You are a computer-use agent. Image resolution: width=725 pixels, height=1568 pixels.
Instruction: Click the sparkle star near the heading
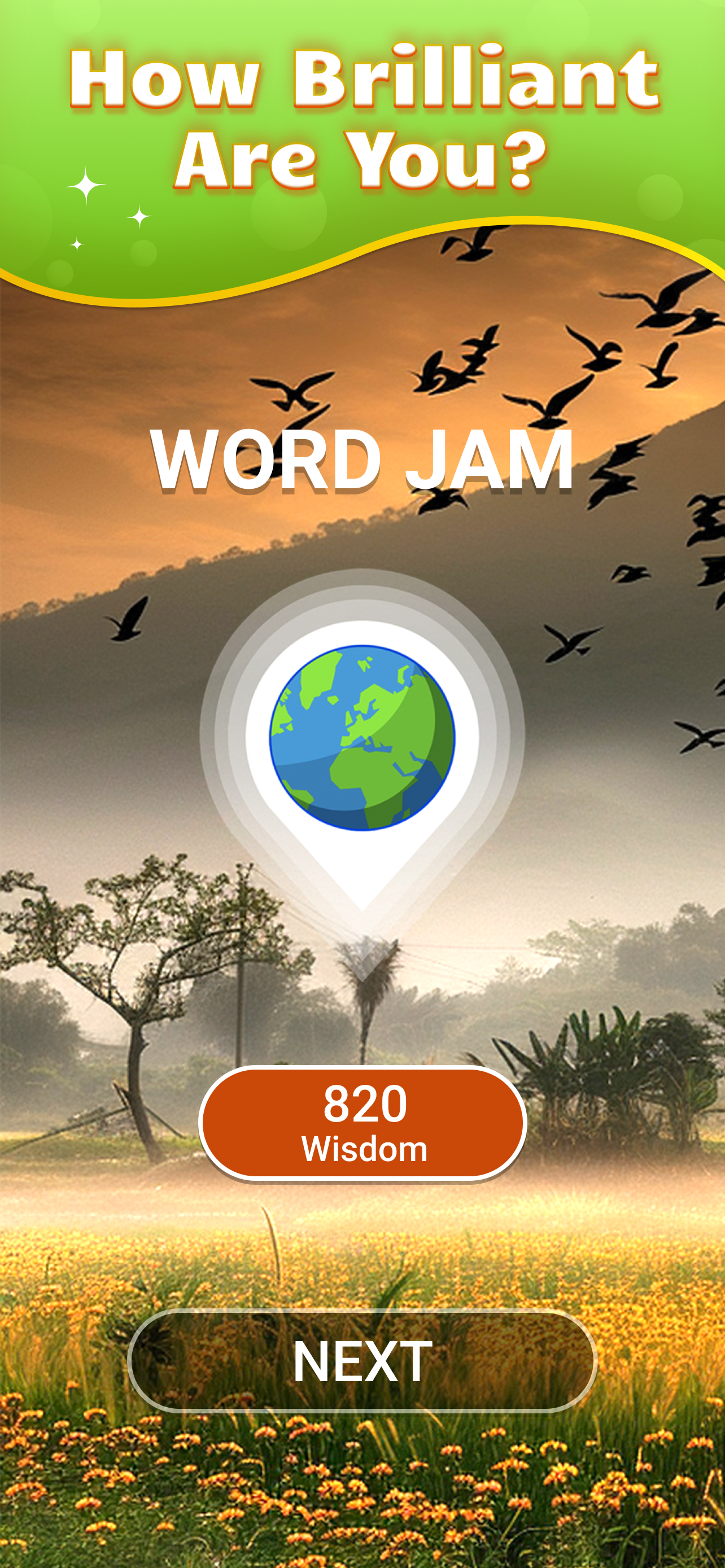click(87, 186)
